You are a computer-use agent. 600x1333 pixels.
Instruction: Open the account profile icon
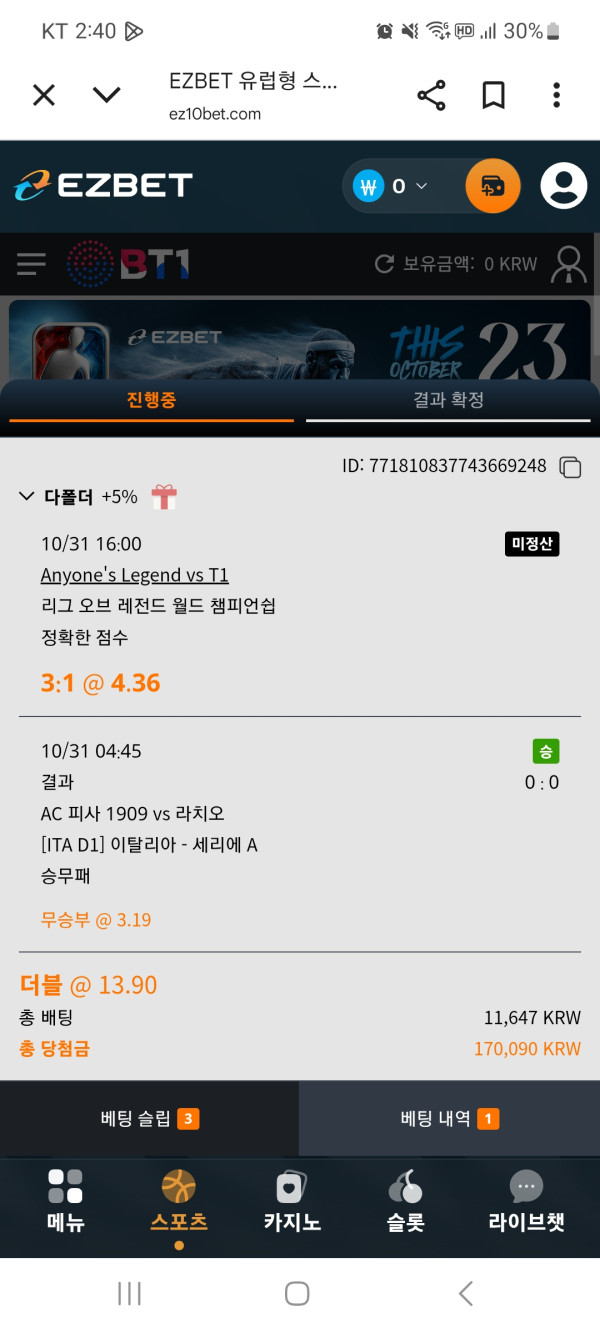pos(564,186)
